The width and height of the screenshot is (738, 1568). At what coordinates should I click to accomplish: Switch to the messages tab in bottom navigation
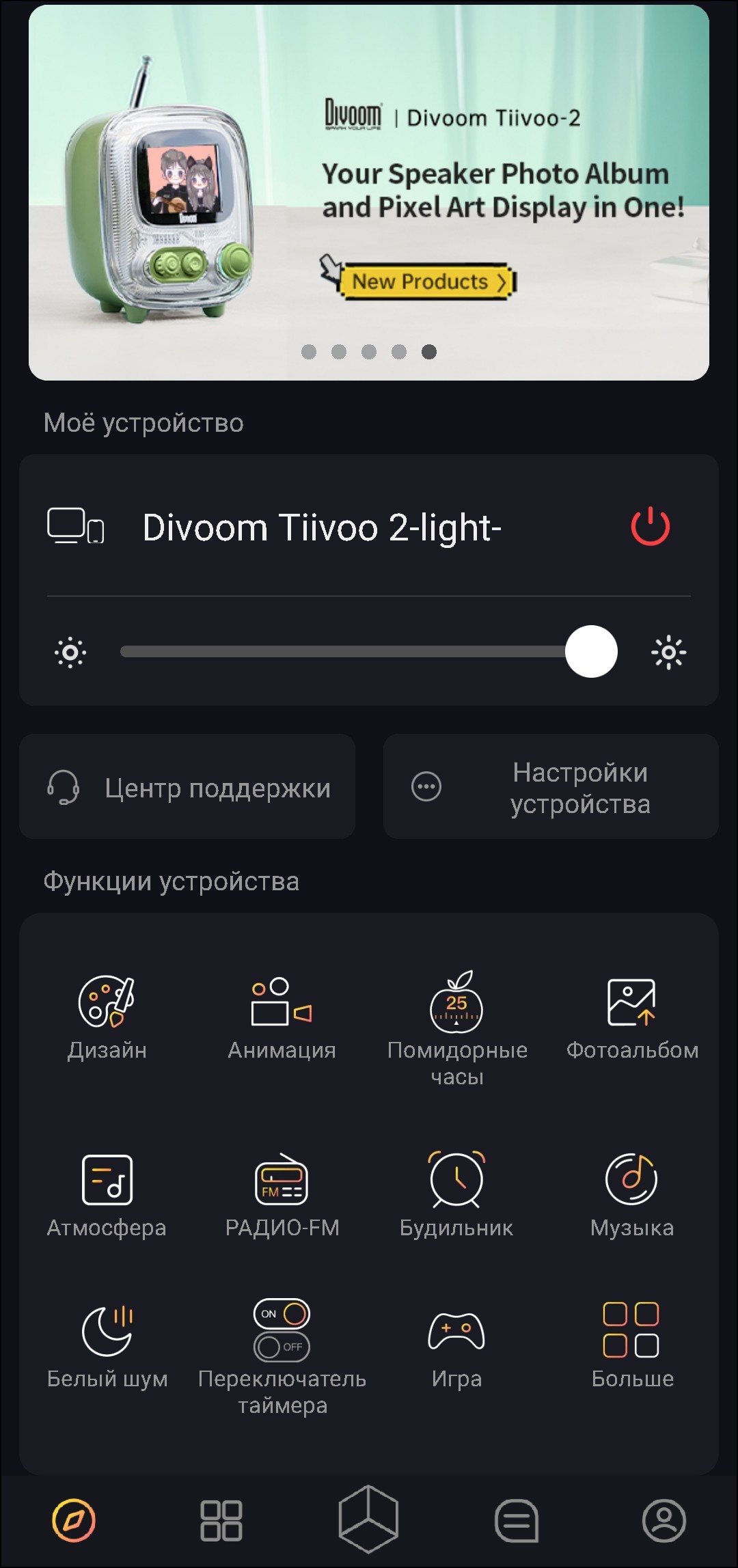click(x=517, y=1521)
